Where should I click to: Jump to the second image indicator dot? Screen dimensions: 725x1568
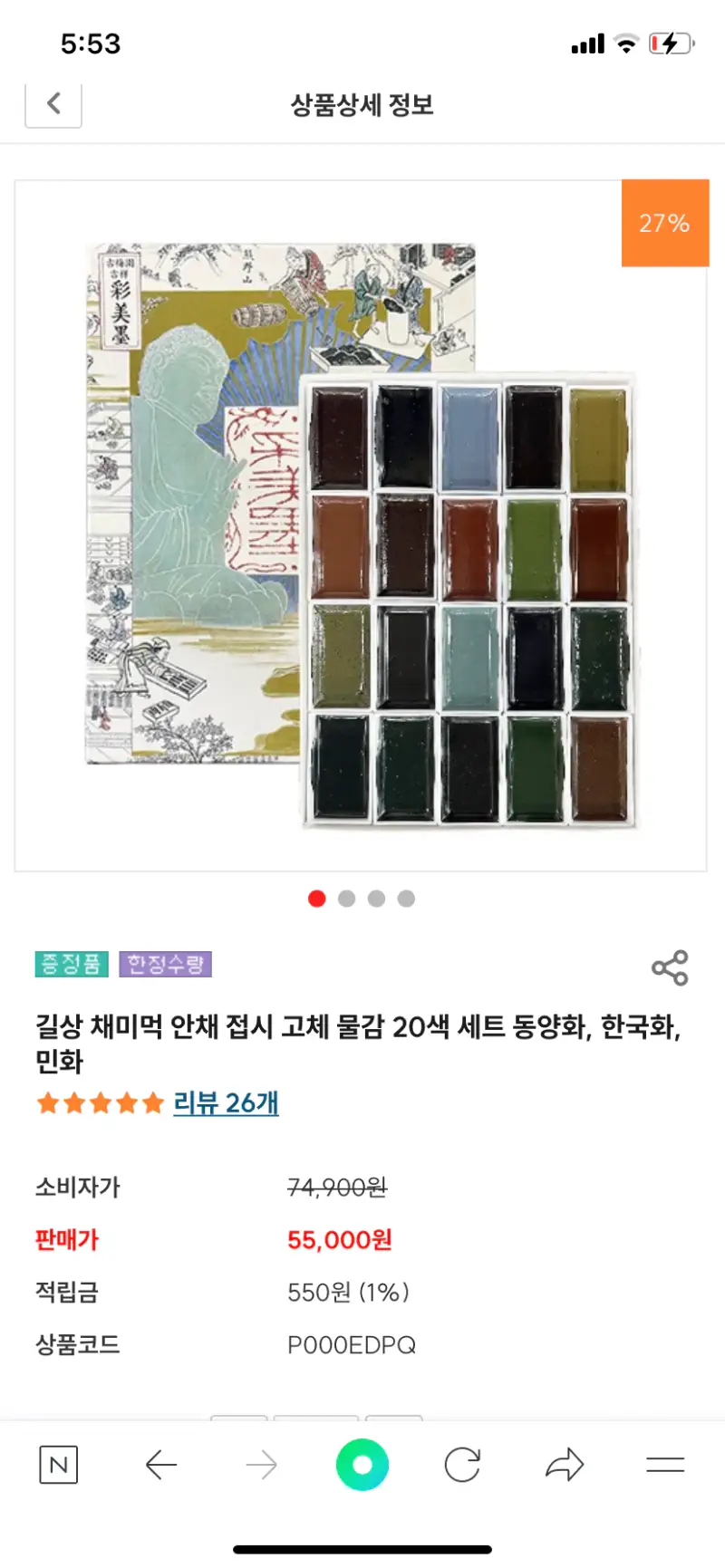pos(346,899)
